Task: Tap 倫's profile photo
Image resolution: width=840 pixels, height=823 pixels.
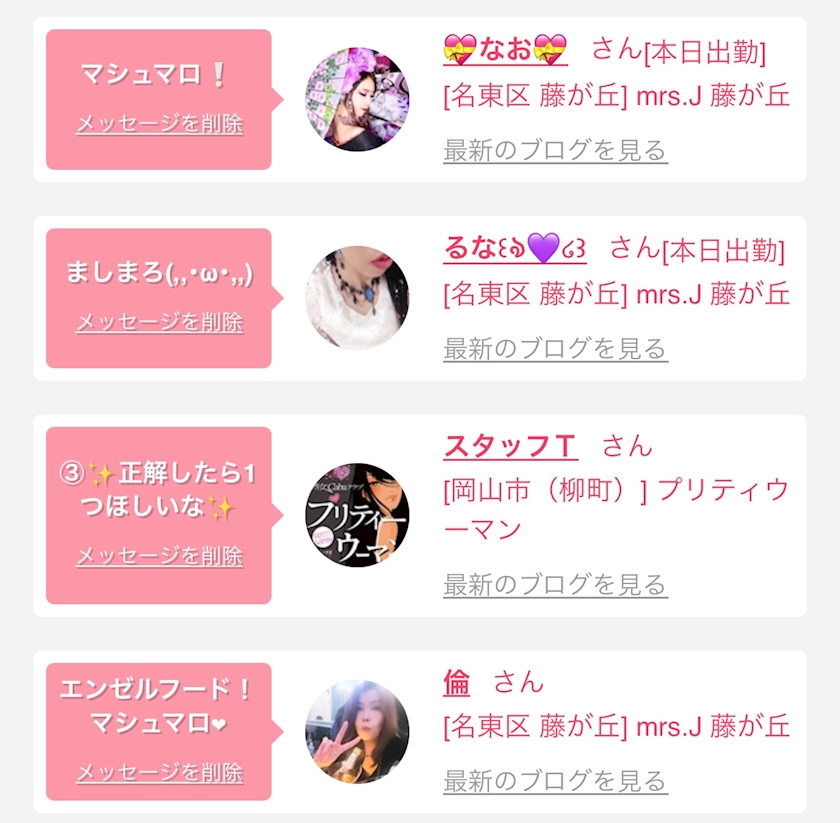Action: (x=357, y=732)
